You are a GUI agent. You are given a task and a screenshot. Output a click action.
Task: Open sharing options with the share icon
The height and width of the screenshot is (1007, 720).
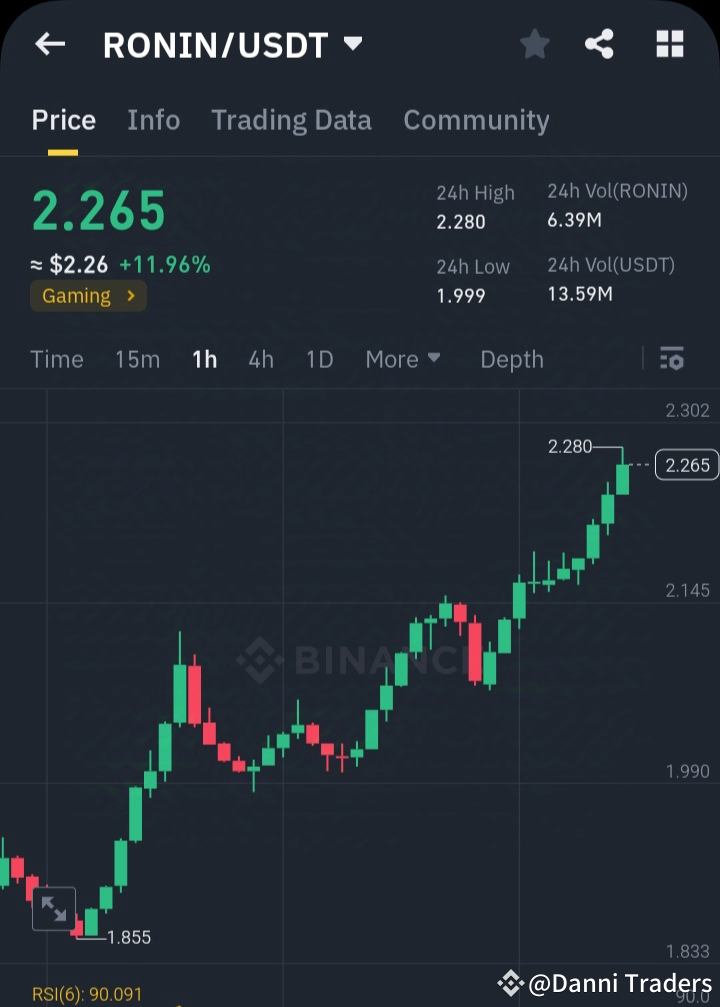599,43
